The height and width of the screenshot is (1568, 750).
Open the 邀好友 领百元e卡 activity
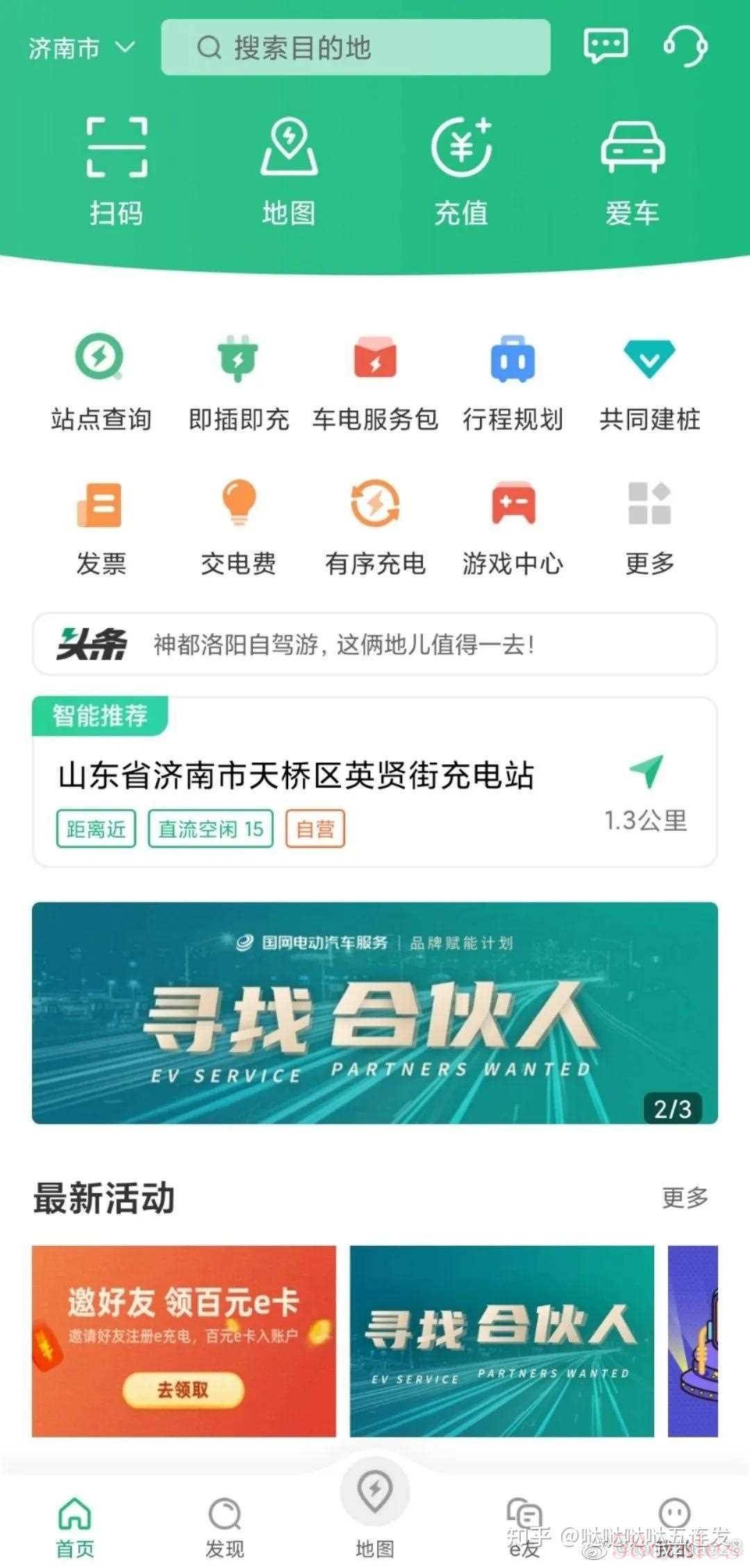[184, 1341]
